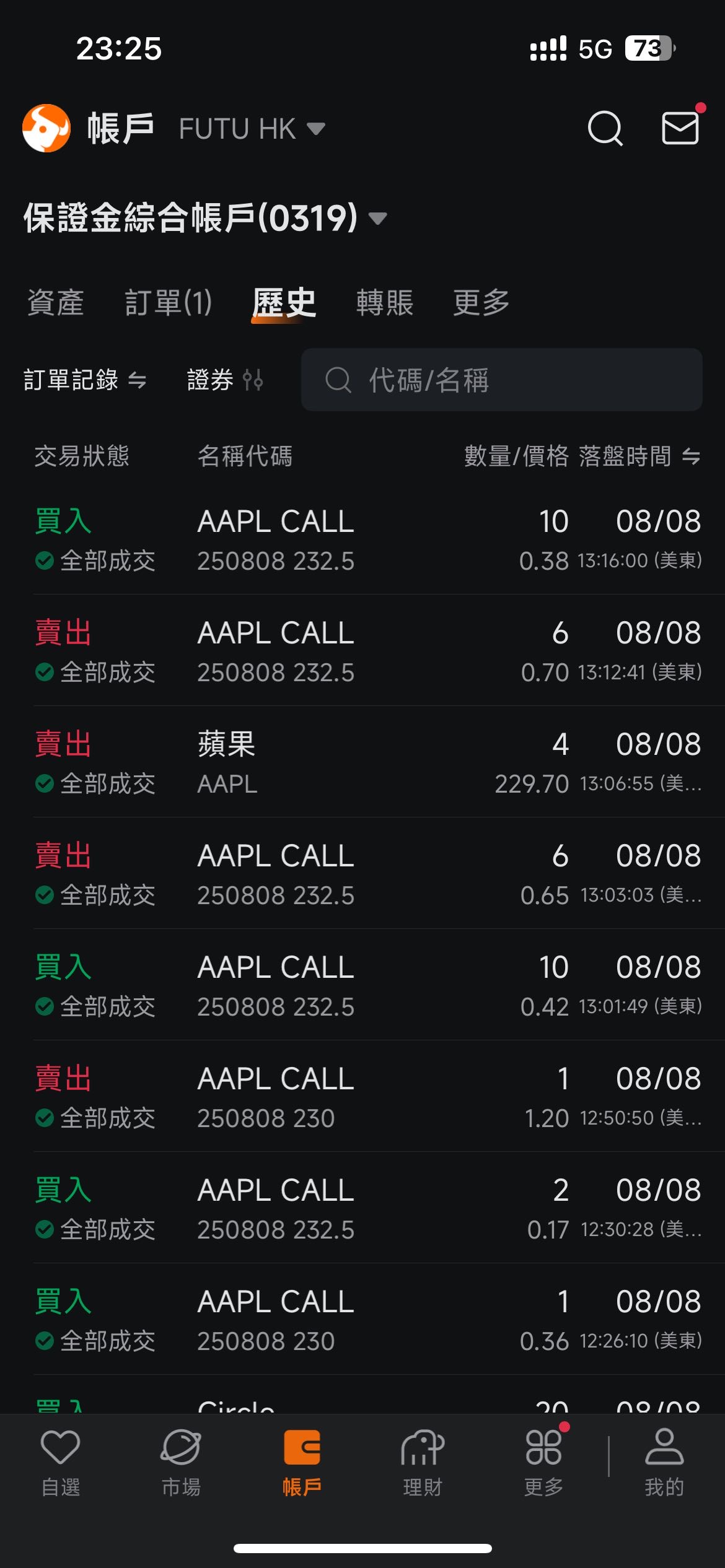The width and height of the screenshot is (725, 1568).
Task: Open the messages envelope icon
Action: coord(680,128)
